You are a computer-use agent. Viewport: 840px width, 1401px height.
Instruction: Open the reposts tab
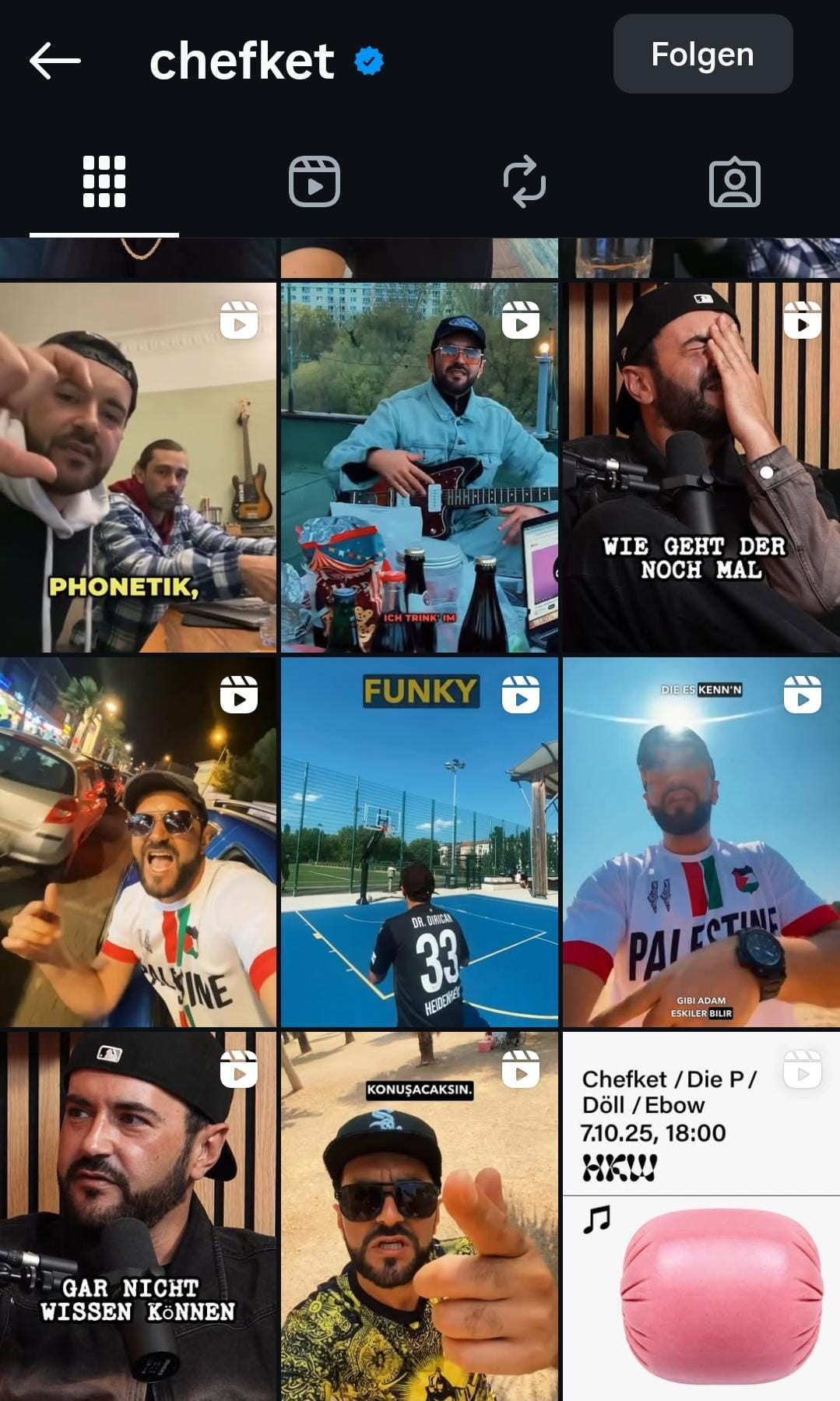pos(524,181)
